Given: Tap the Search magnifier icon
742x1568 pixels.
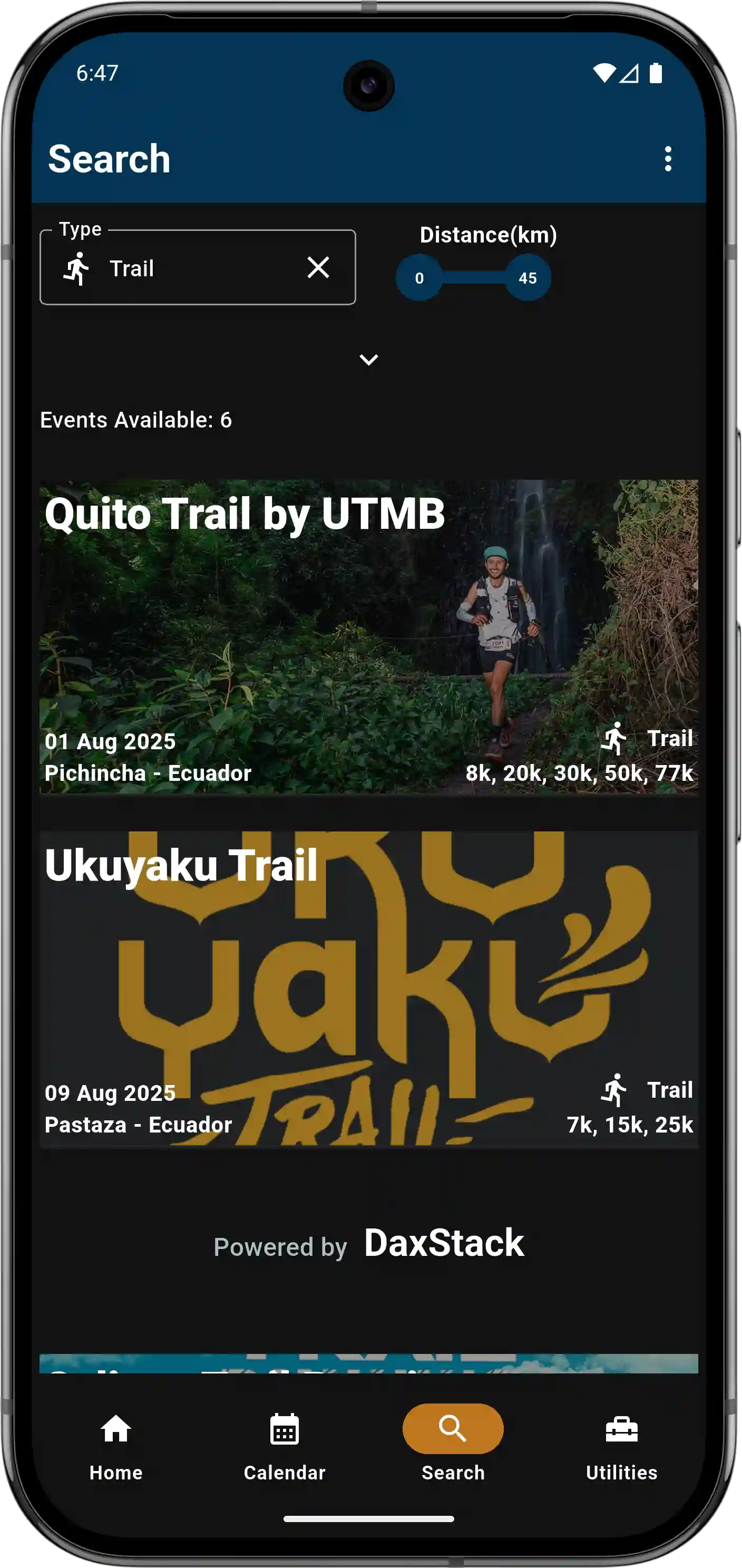Looking at the screenshot, I should point(453,1427).
